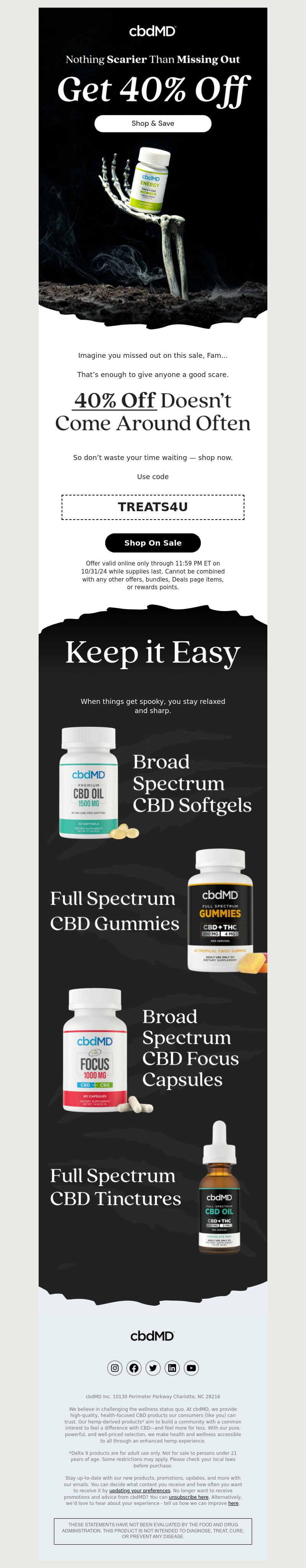
Task: Open the Shop On Sale button
Action: (x=153, y=542)
